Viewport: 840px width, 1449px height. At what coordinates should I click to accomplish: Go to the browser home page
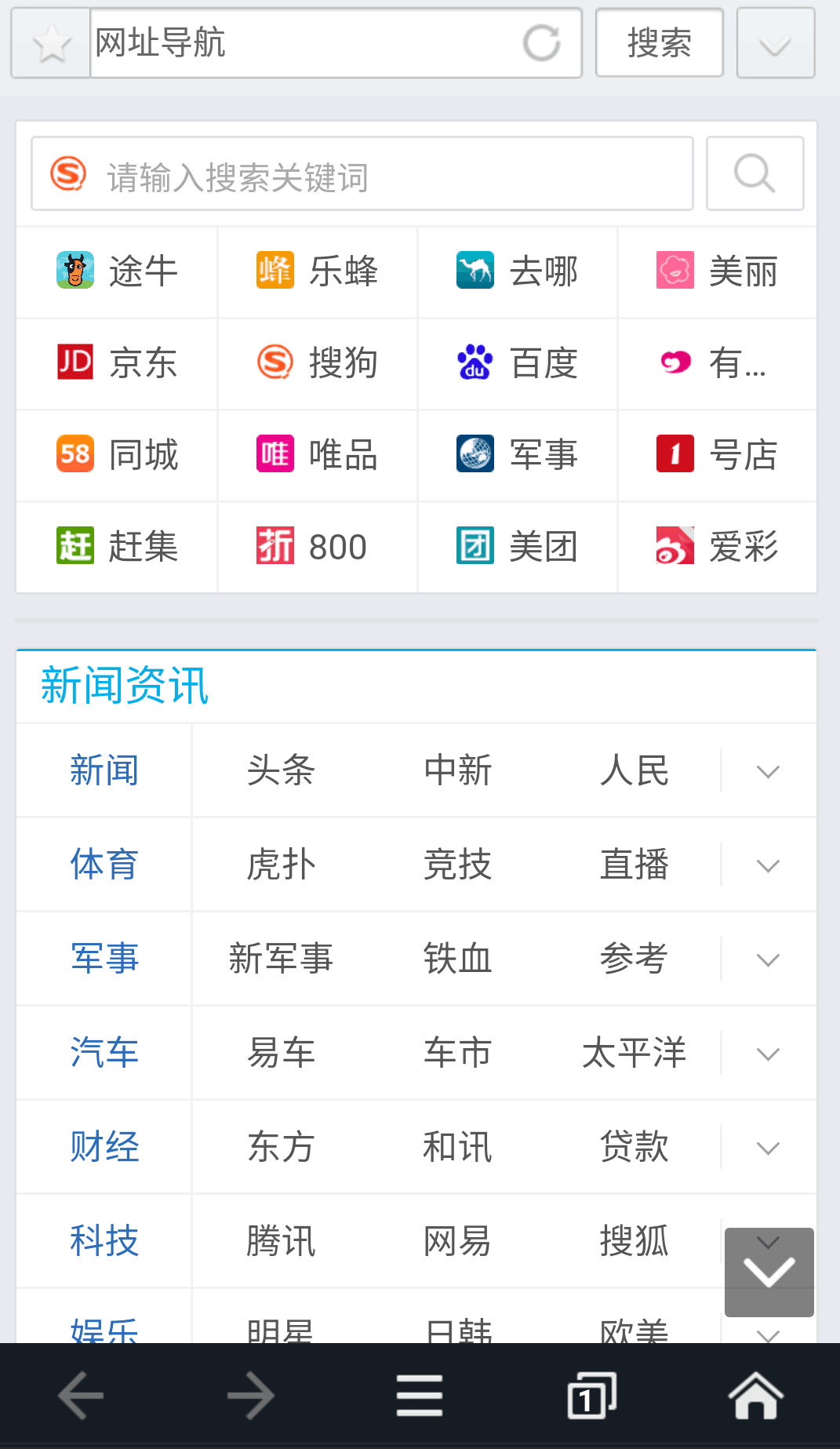755,1396
